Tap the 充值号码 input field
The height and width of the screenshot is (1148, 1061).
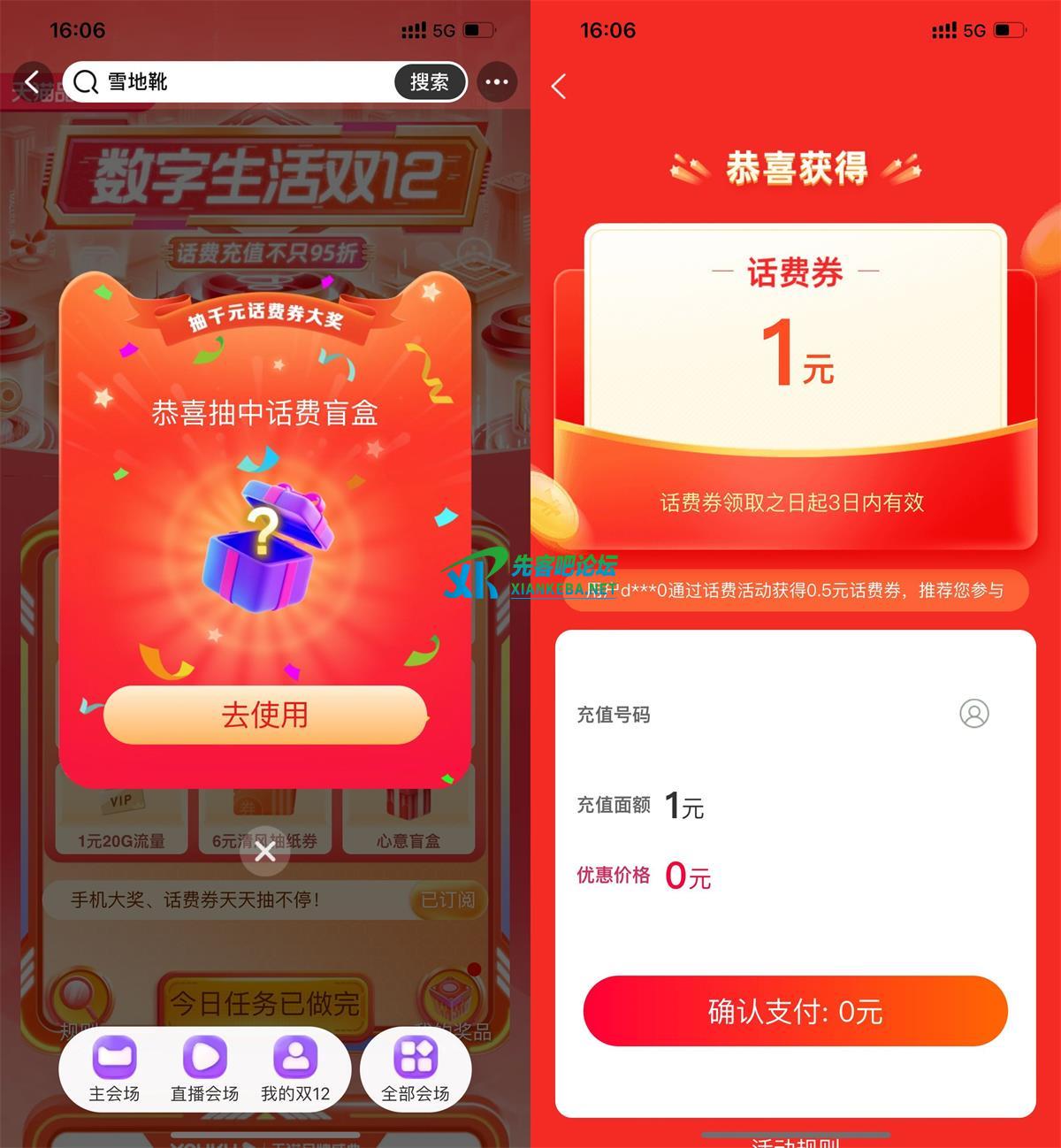tap(796, 715)
